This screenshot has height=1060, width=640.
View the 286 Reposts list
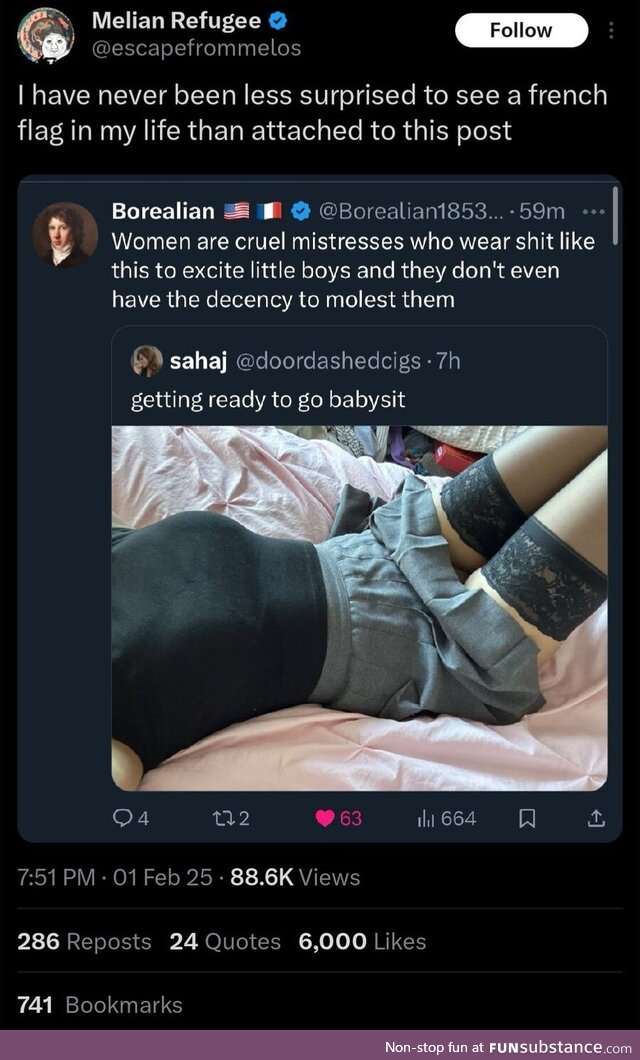click(84, 941)
